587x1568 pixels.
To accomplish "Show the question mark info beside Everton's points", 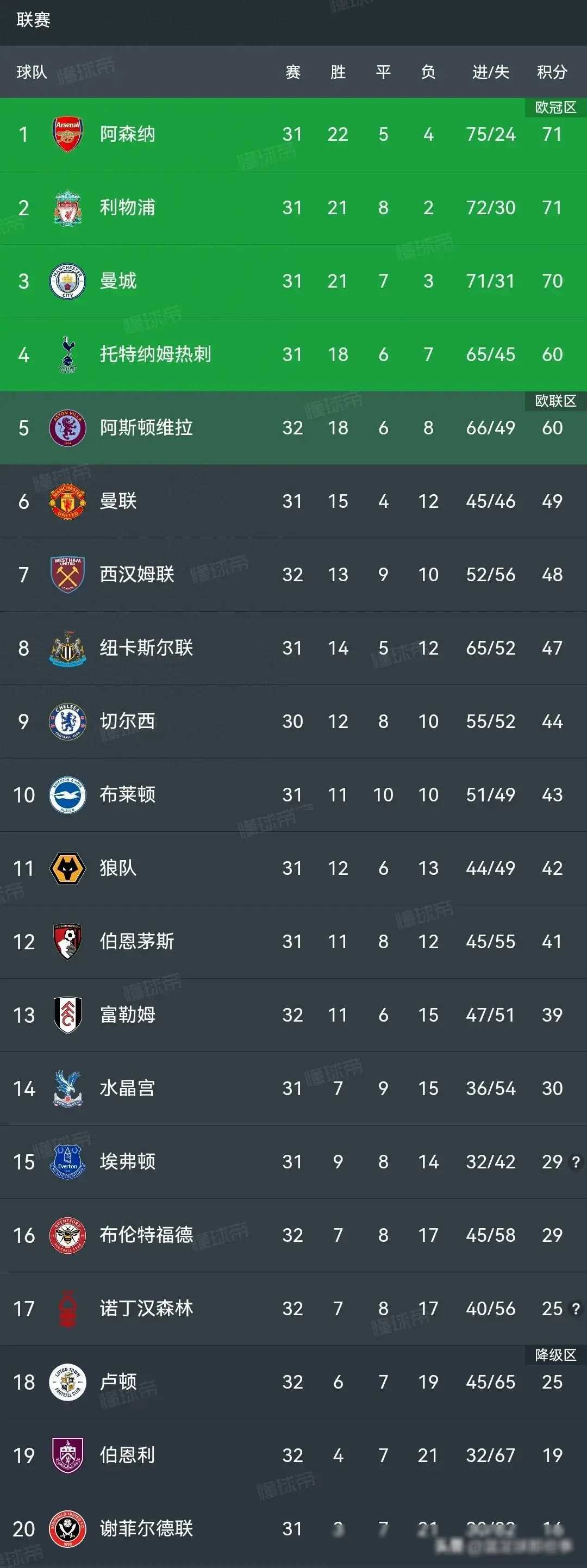I will (576, 1162).
